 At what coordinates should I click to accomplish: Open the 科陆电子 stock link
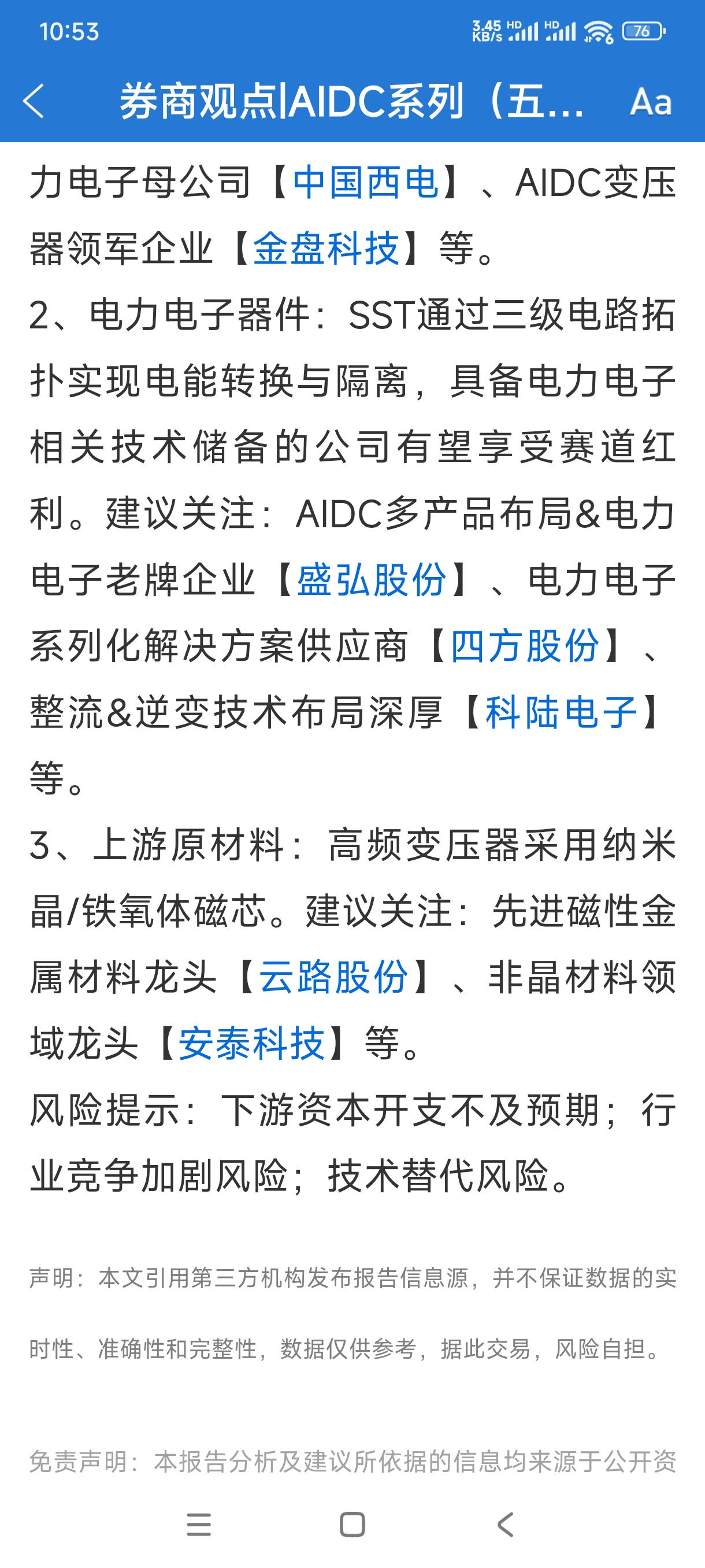[561, 712]
